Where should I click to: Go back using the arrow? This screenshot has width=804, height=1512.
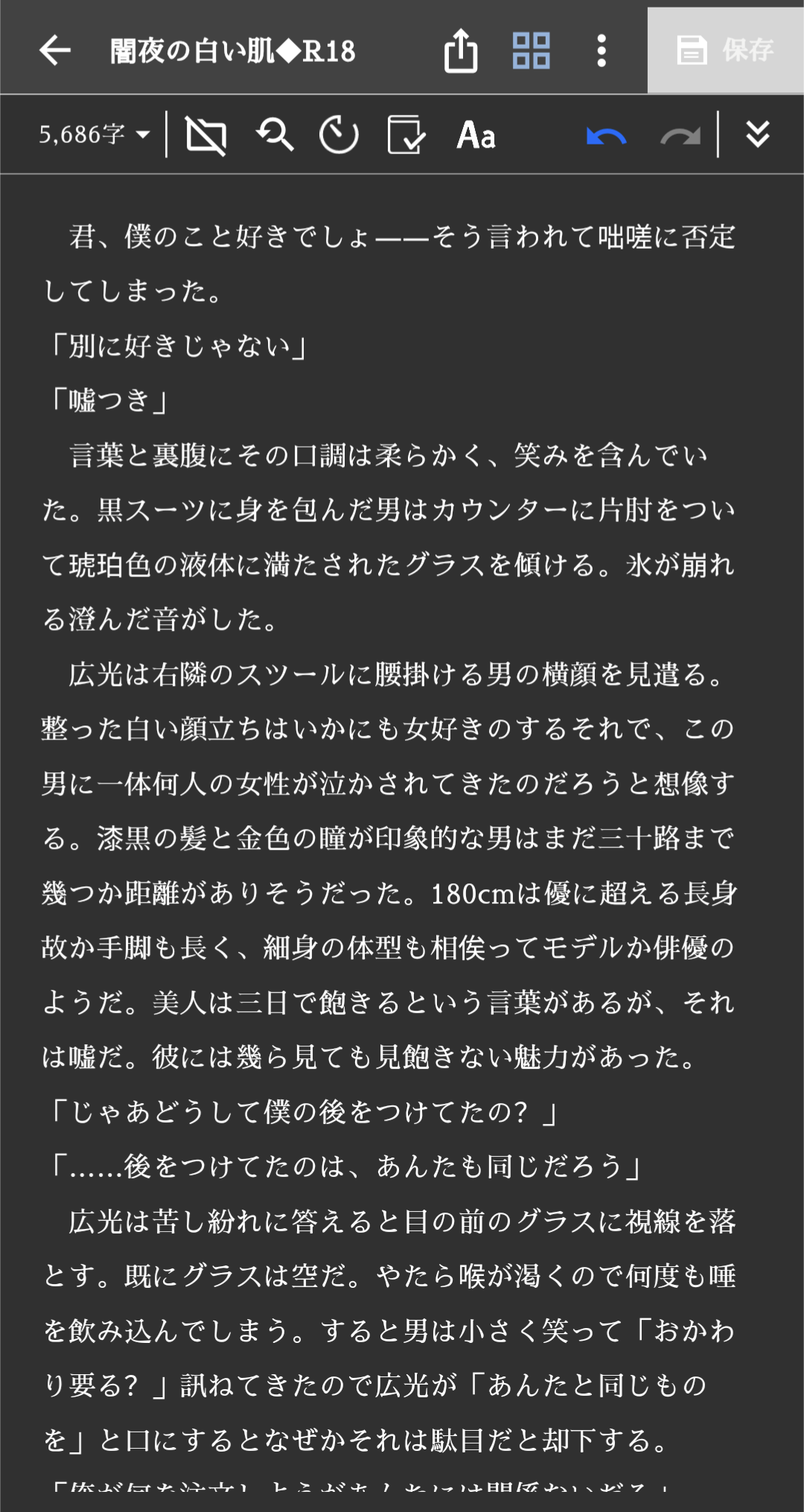pyautogui.click(x=54, y=51)
